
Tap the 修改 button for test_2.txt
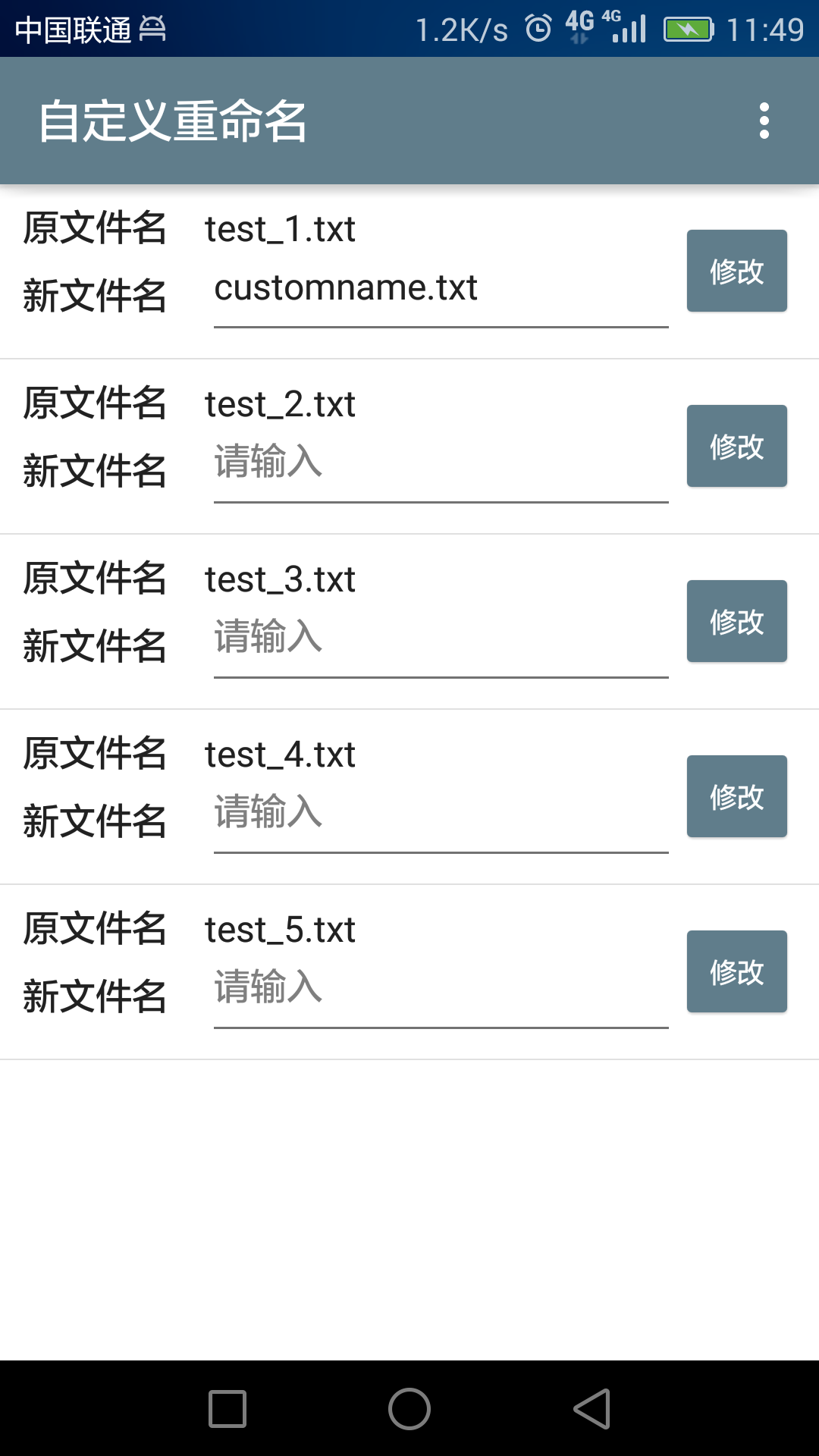[x=737, y=446]
